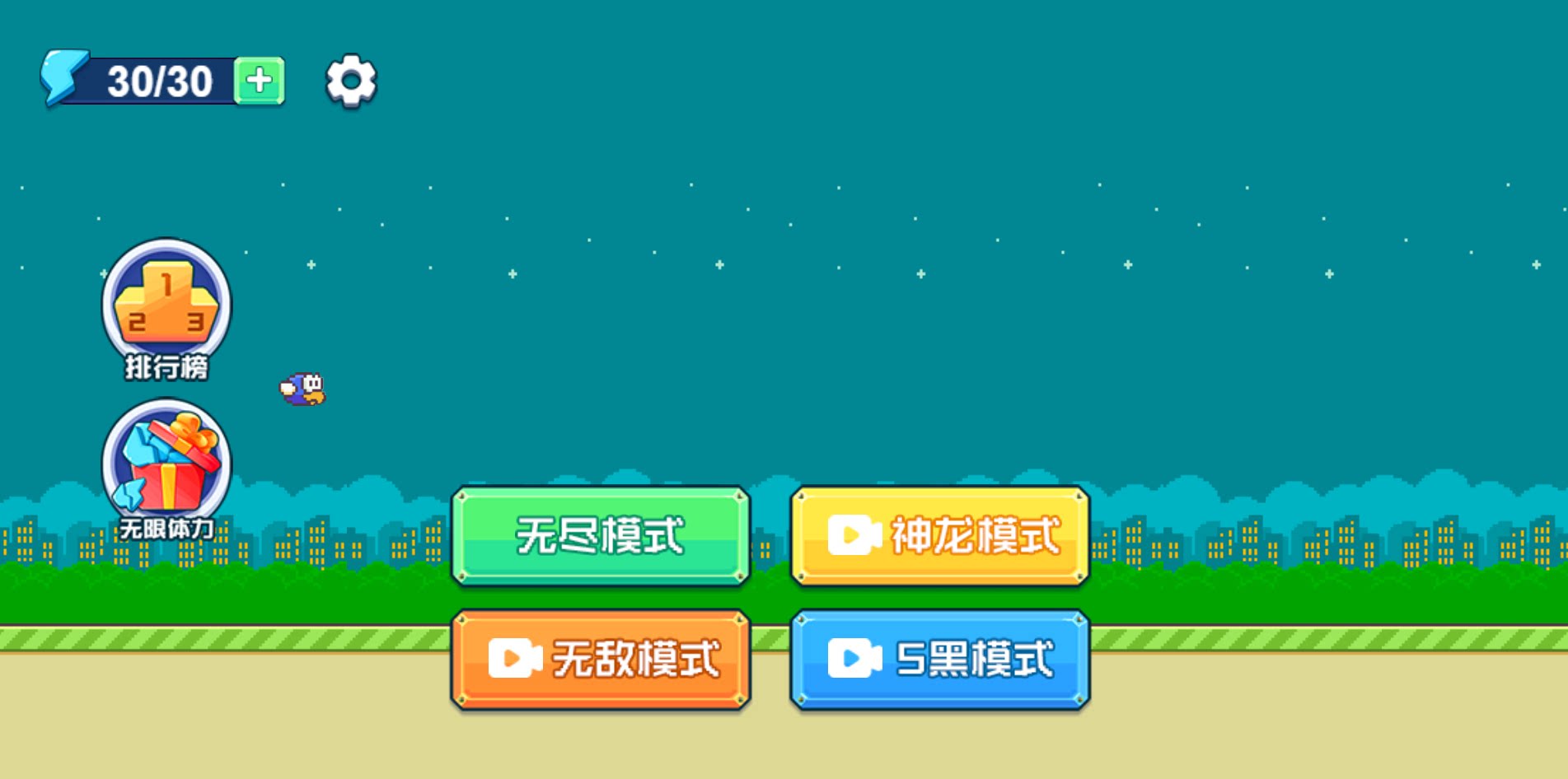
Task: Play 神龙模式 dragon mode
Action: click(940, 536)
